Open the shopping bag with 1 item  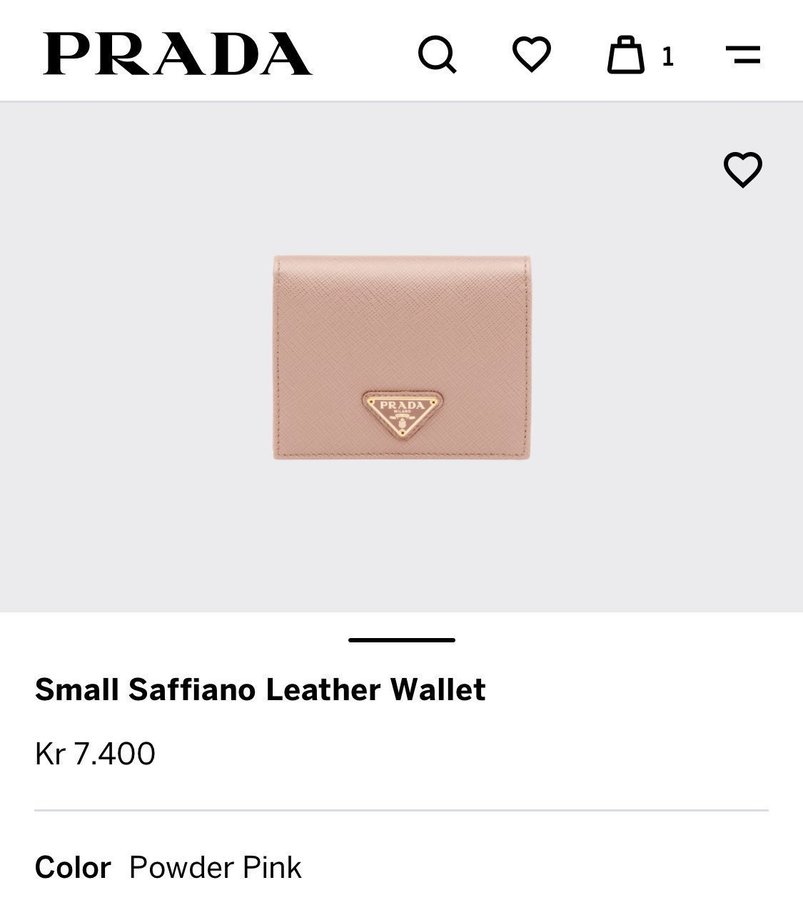tap(627, 55)
